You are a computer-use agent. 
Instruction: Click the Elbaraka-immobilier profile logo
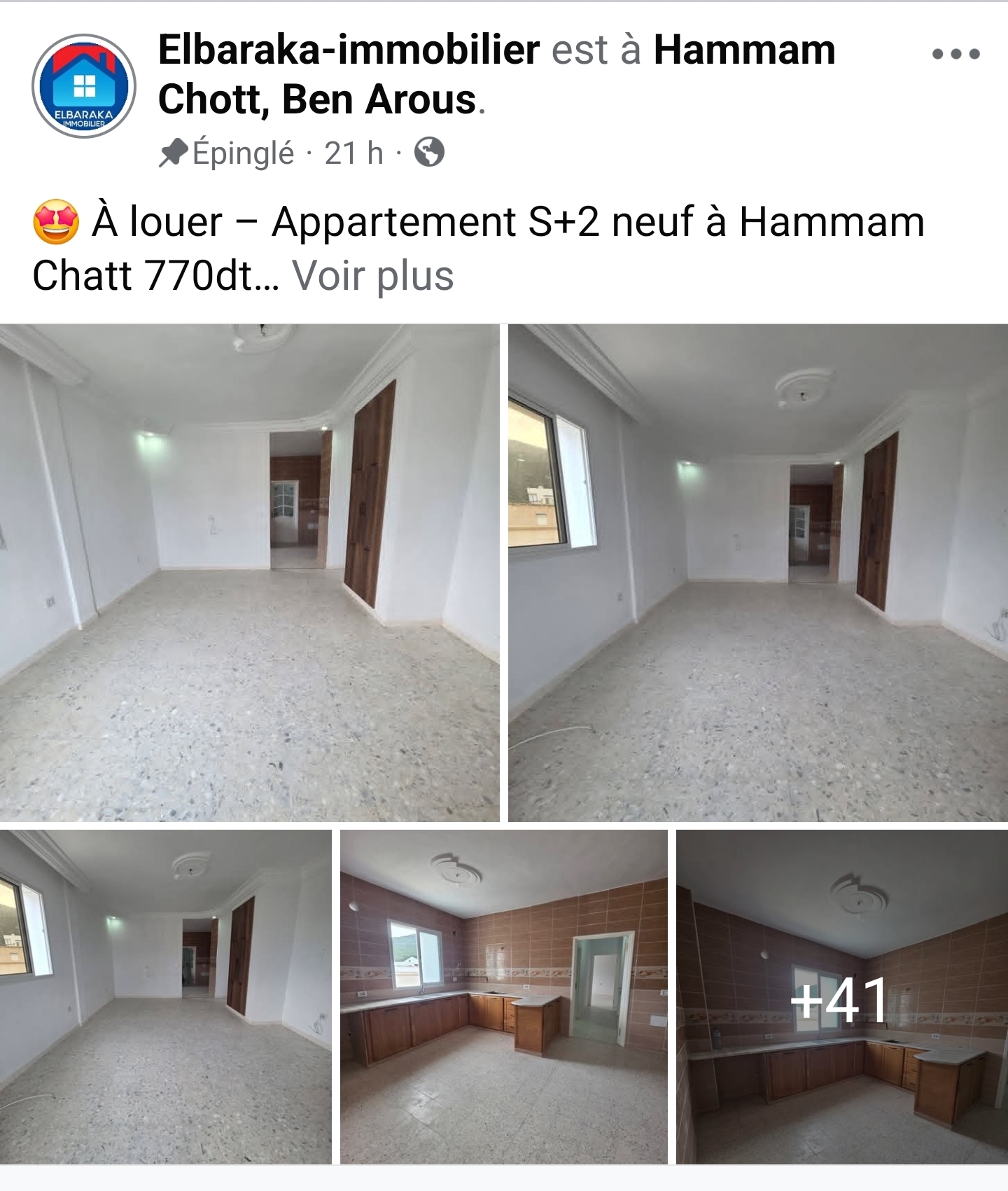click(x=84, y=84)
